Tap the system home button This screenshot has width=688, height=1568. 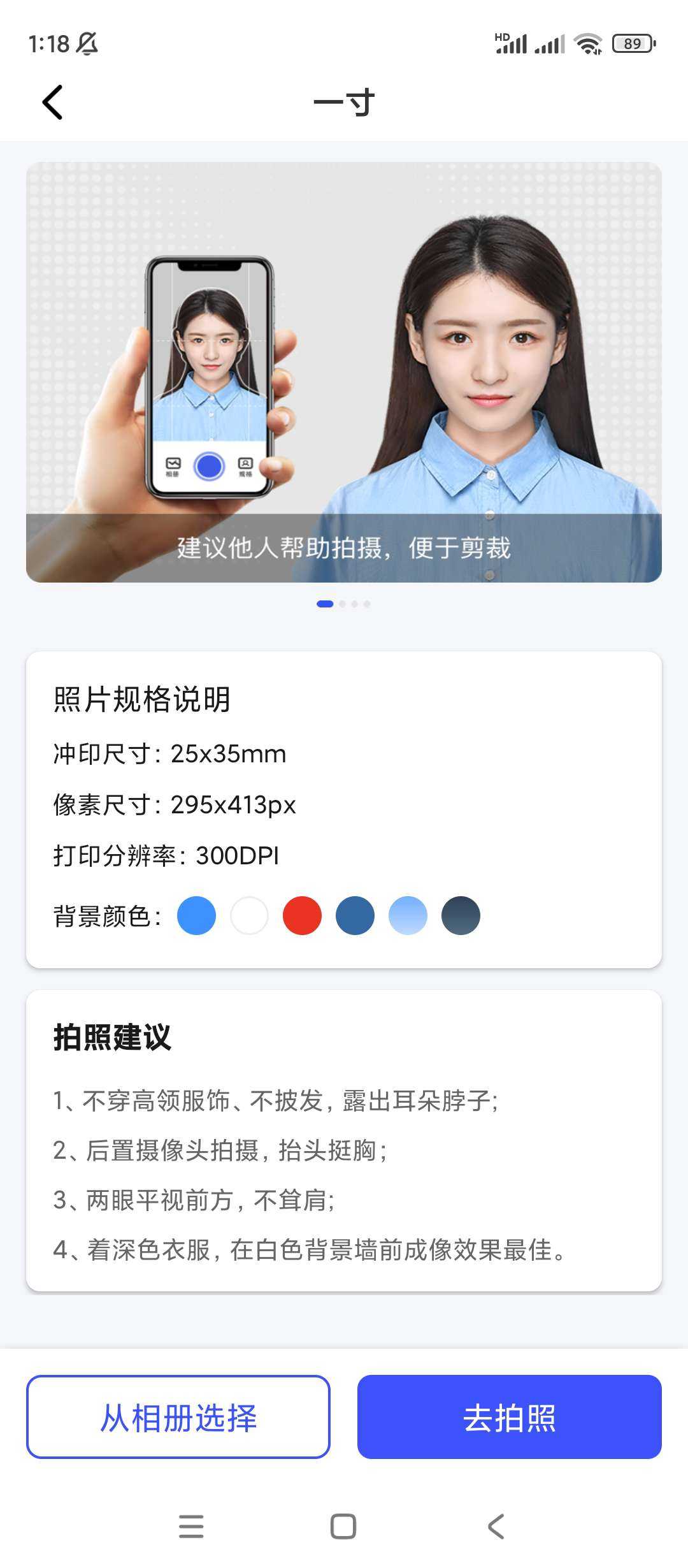(x=343, y=1527)
